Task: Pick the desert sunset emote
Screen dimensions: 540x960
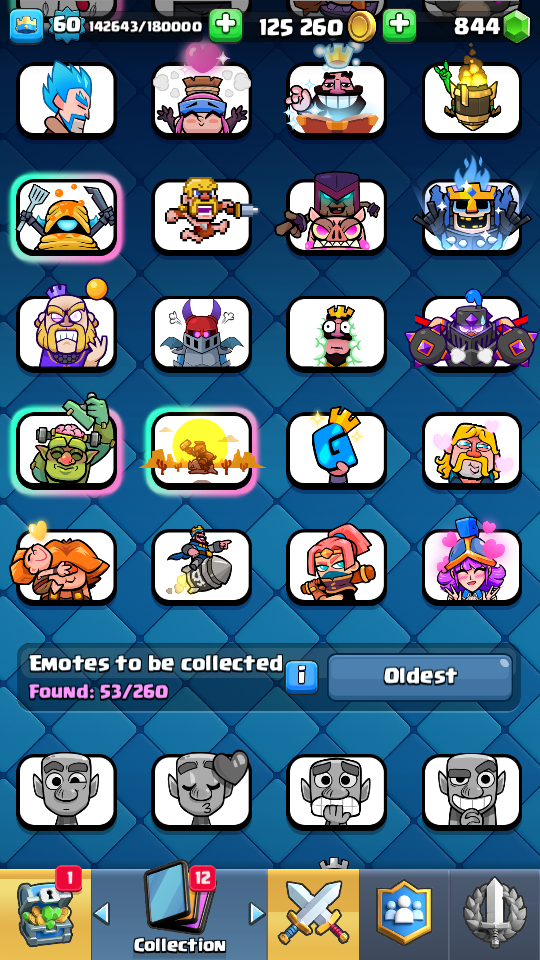Action: click(201, 451)
